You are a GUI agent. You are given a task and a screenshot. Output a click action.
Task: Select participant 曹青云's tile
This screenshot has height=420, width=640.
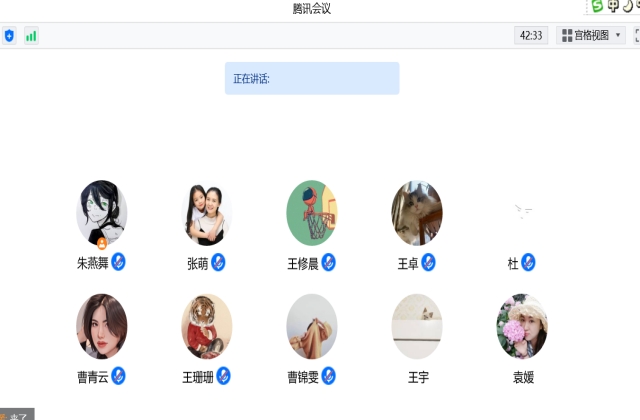point(102,326)
